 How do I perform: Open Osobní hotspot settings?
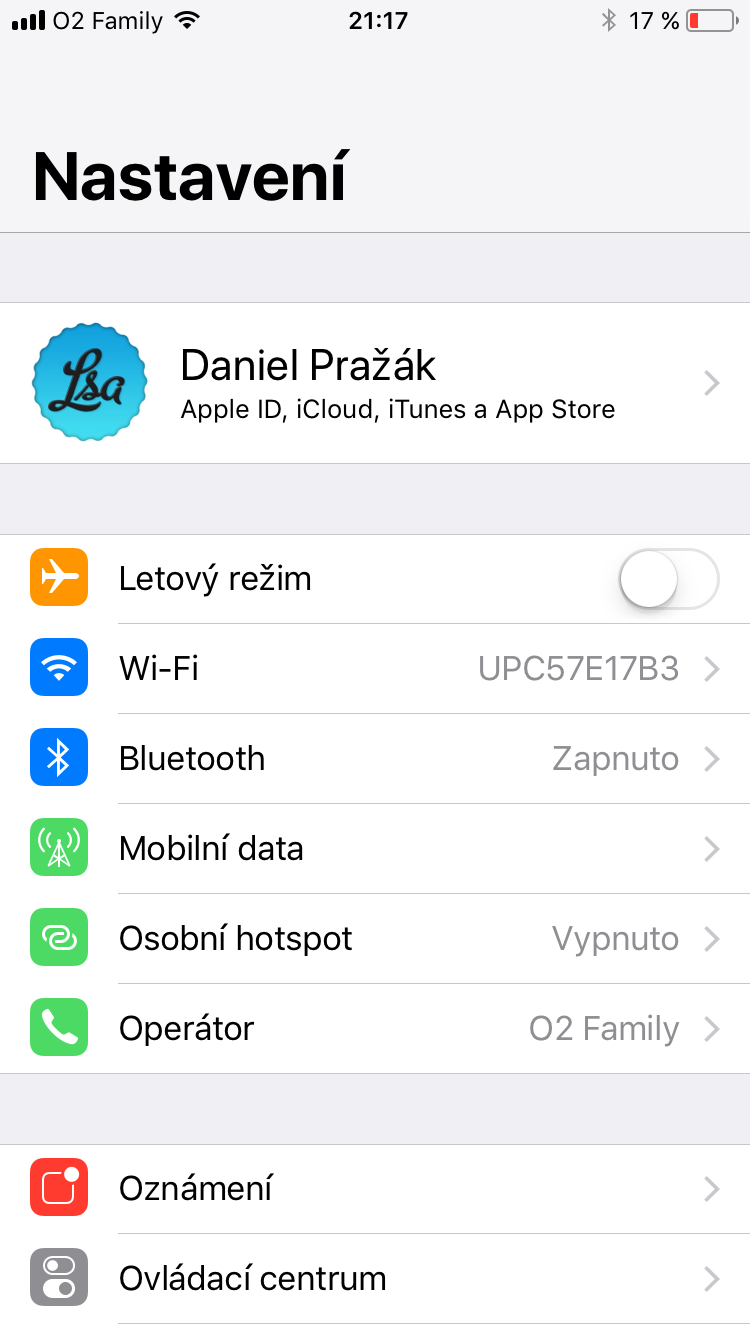[x=375, y=939]
